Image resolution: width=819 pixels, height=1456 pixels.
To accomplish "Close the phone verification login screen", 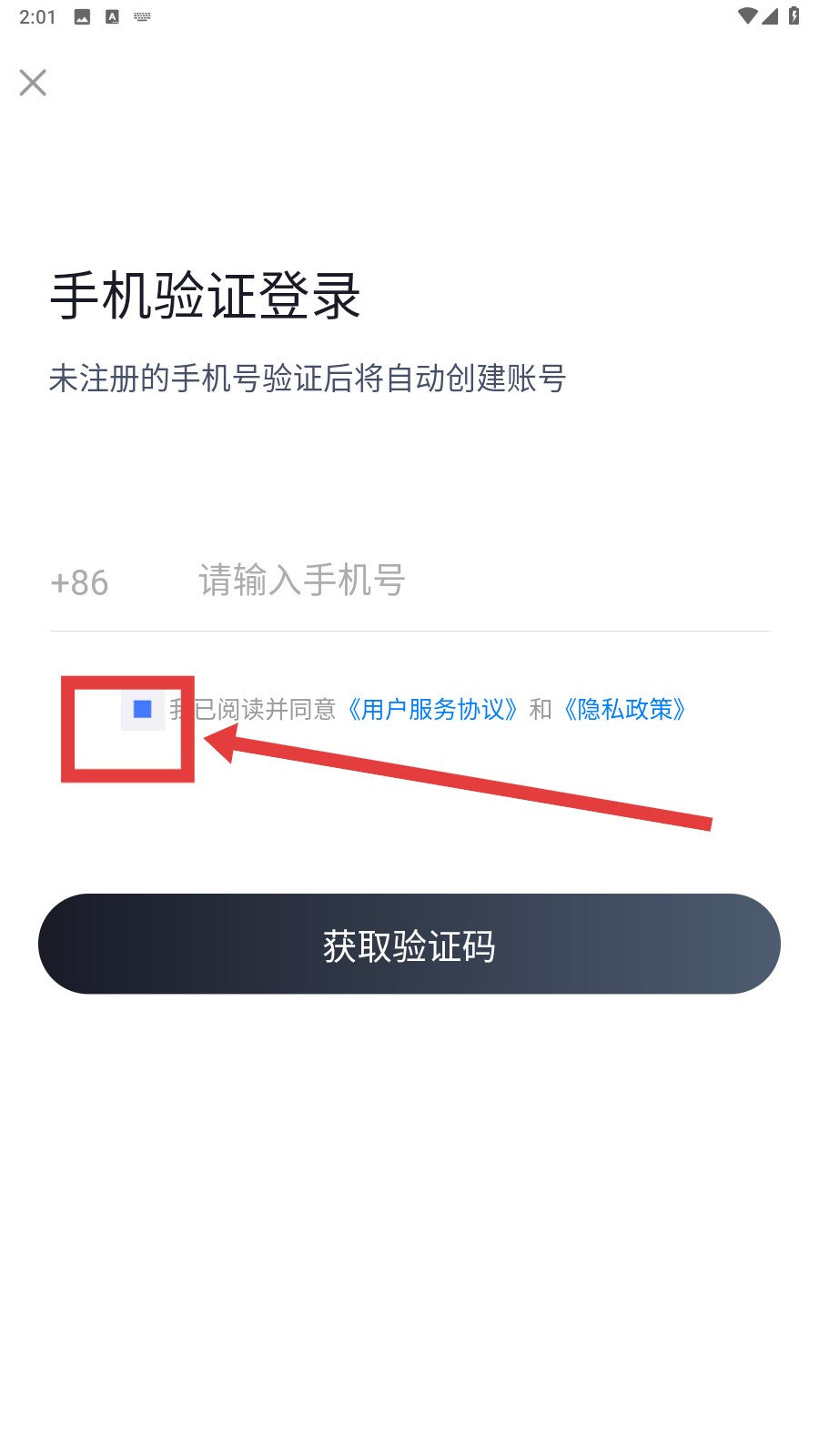I will pos(33,83).
